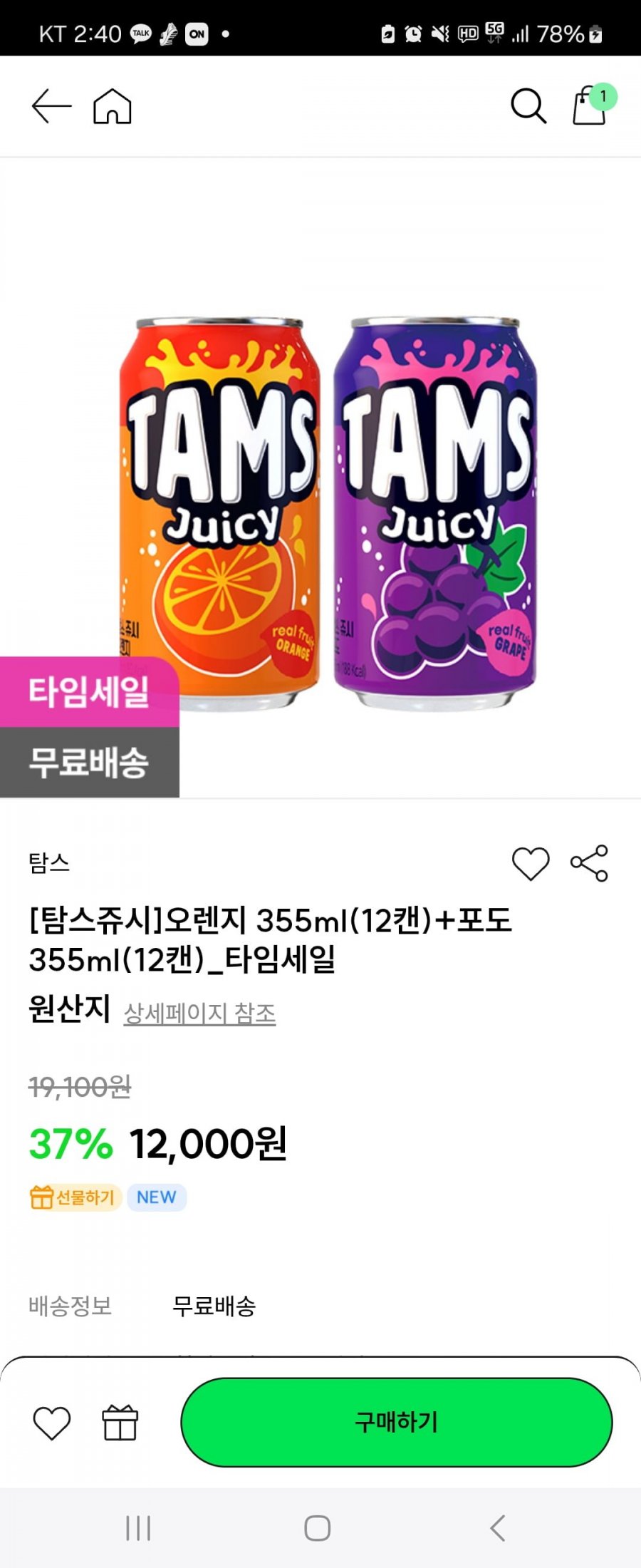
Task: Open the home icon in app bar
Action: 113,107
